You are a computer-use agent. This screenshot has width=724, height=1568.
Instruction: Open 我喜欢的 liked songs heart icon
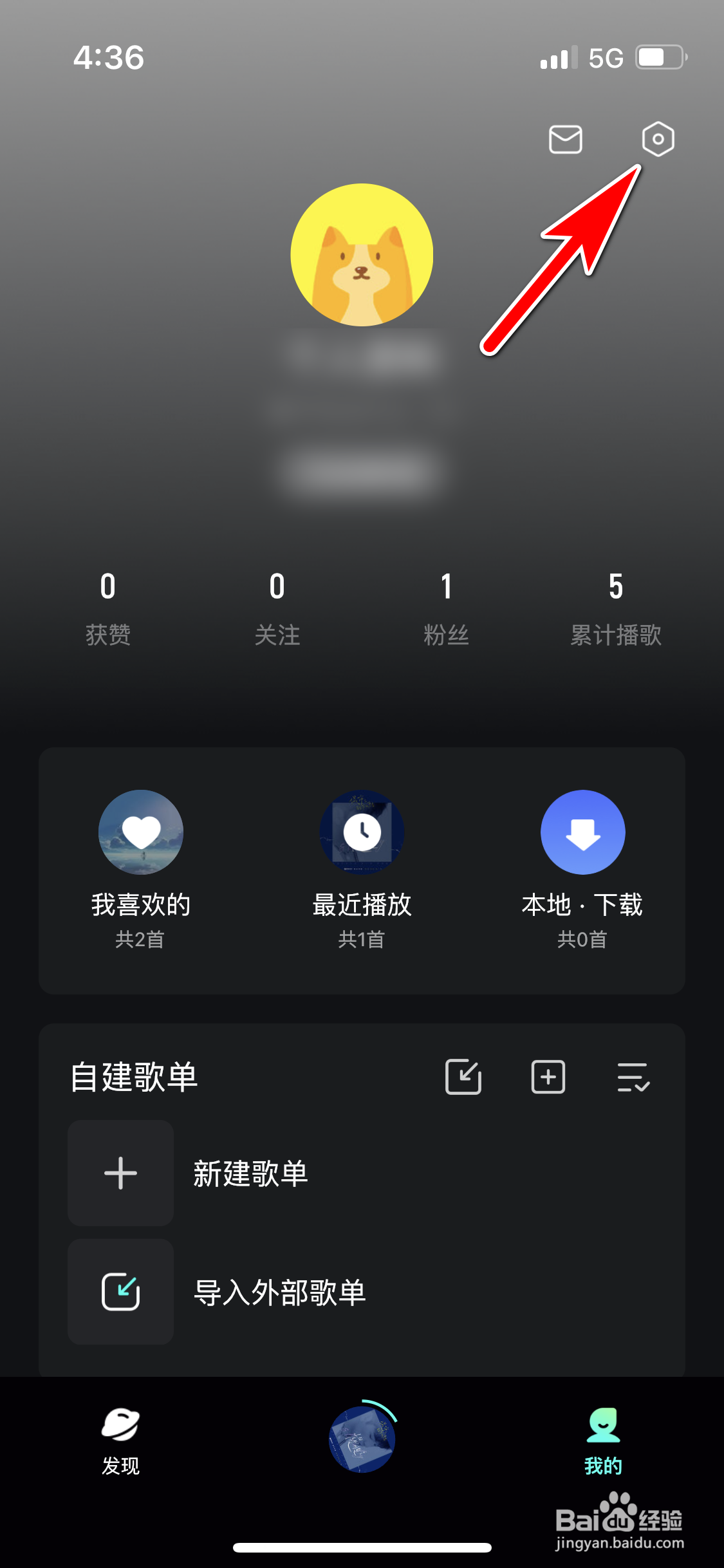(x=141, y=832)
